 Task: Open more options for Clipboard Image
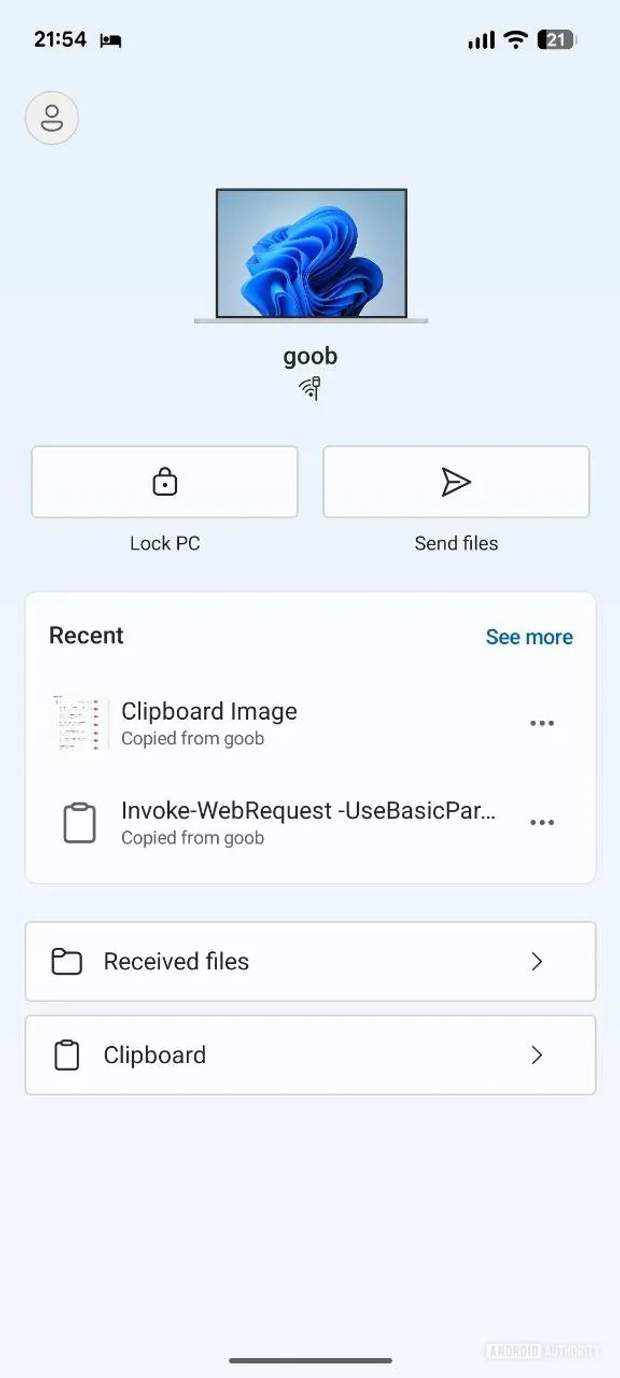pyautogui.click(x=542, y=723)
